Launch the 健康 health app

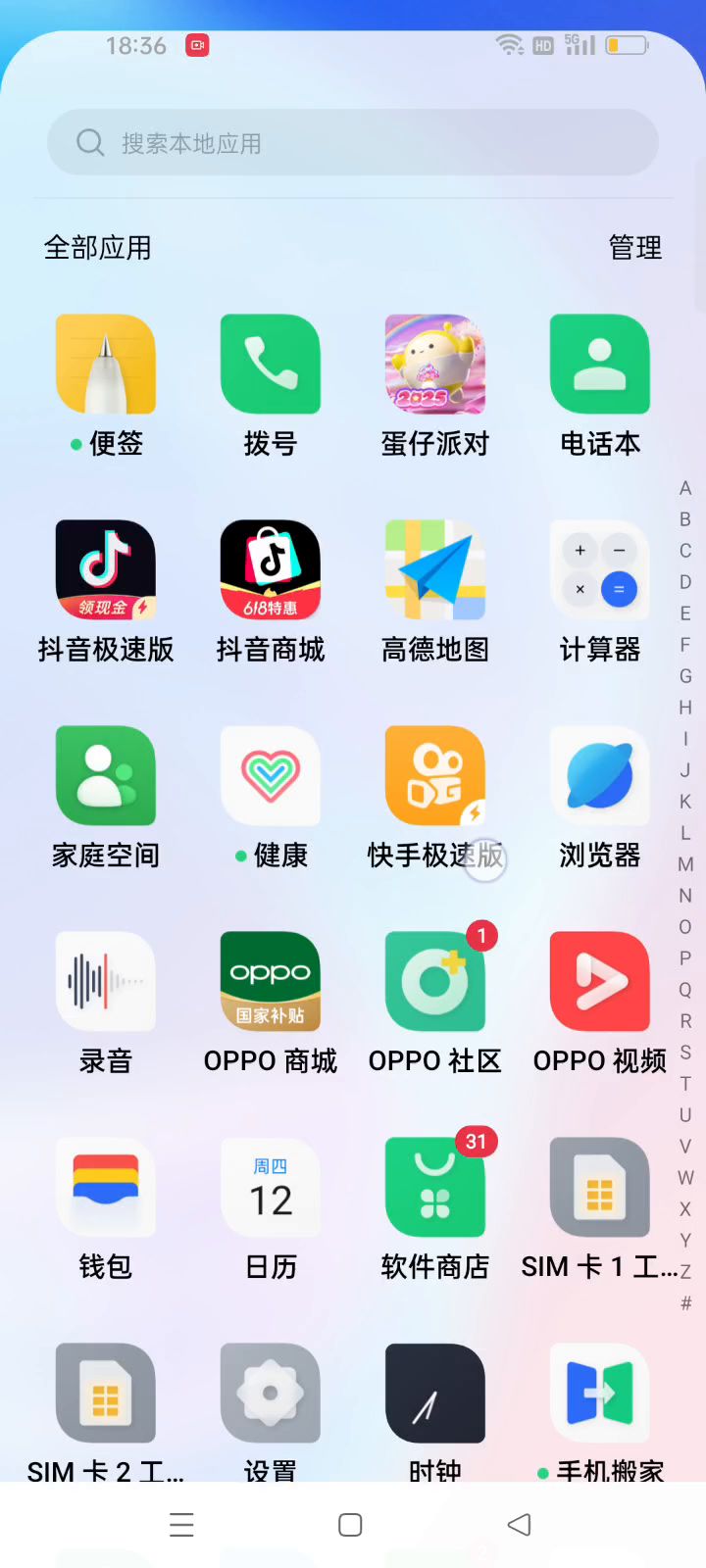coord(271,776)
